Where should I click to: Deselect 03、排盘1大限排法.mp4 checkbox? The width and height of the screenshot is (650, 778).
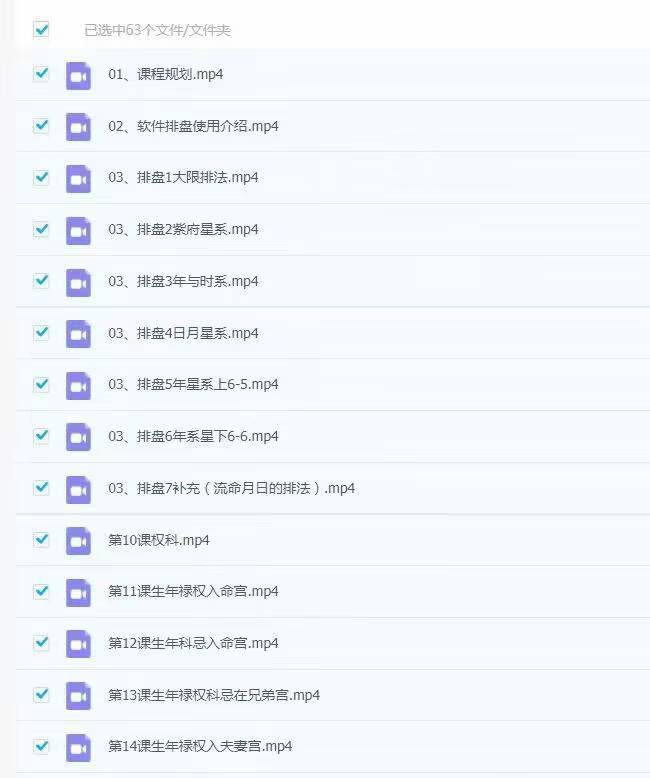coord(41,177)
